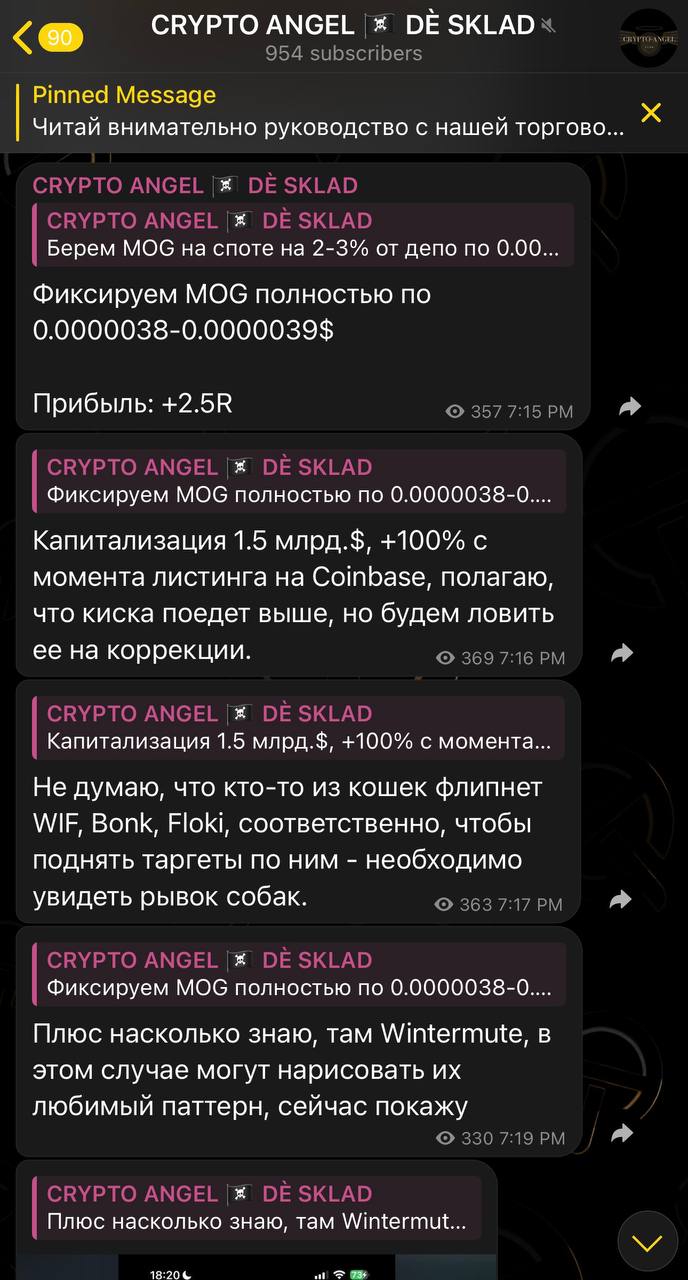Go back to the chat list
The height and width of the screenshot is (1280, 688).
[x=45, y=38]
